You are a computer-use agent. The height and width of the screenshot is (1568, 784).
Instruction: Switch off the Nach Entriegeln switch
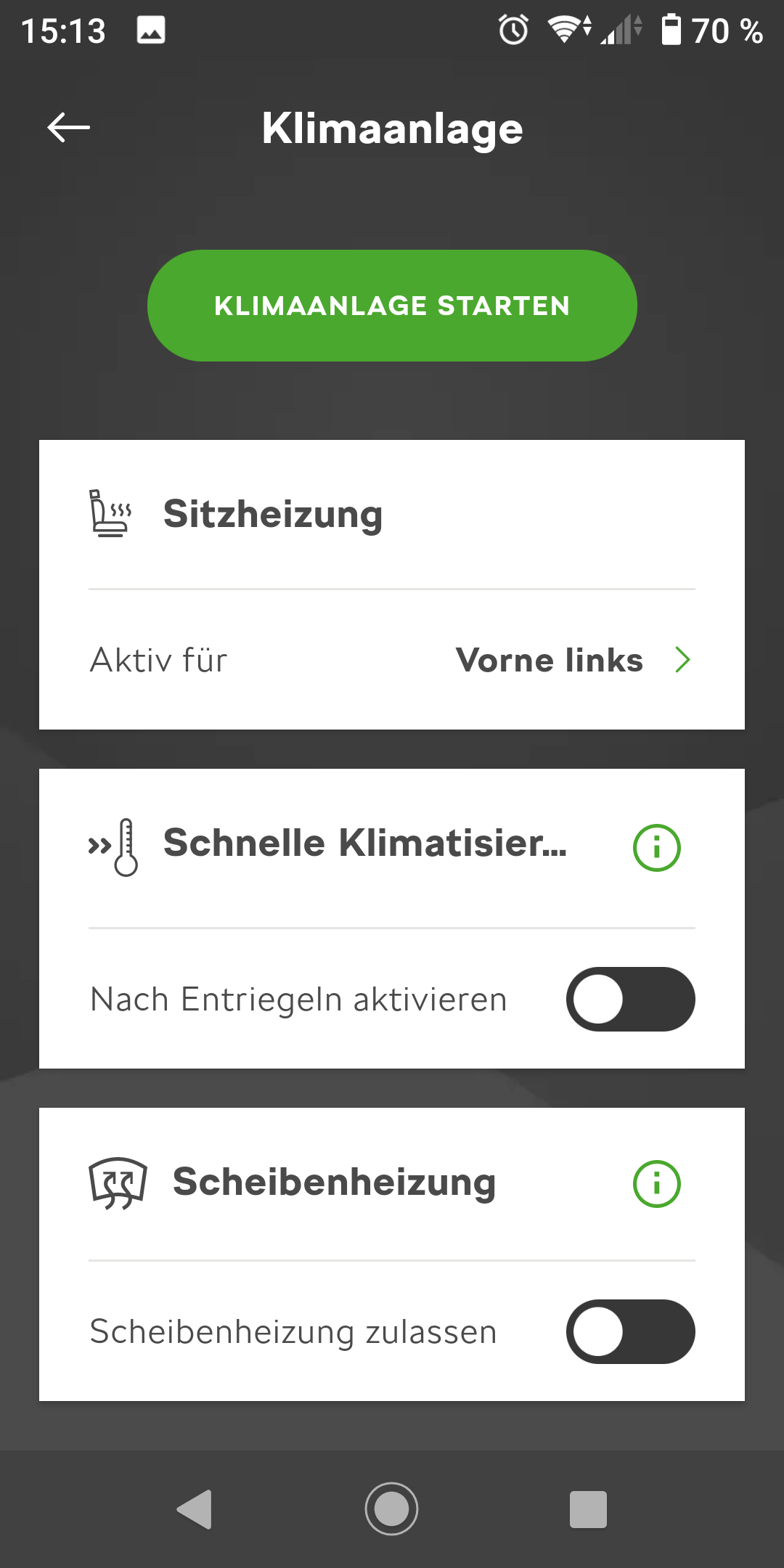(x=630, y=999)
